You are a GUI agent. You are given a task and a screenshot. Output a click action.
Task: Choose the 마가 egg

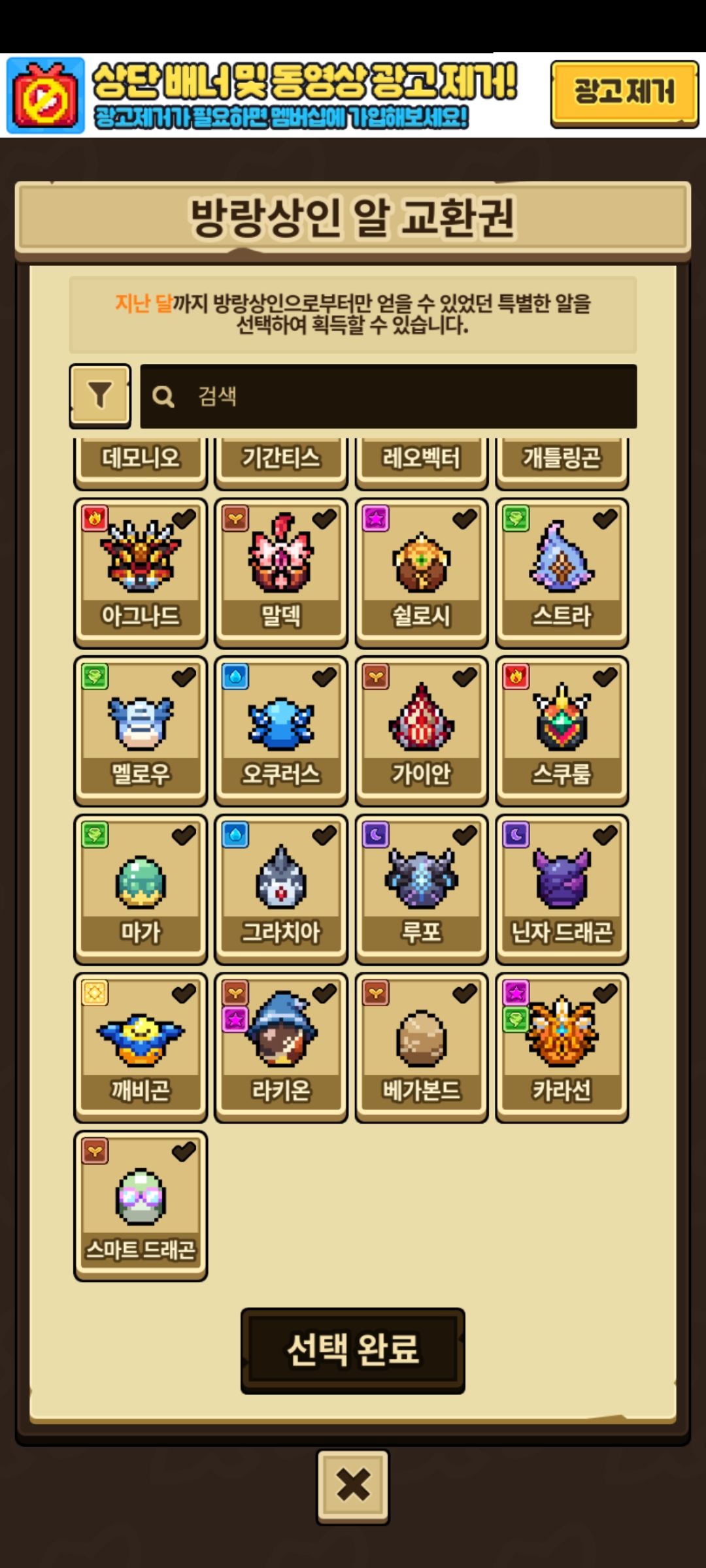(141, 888)
